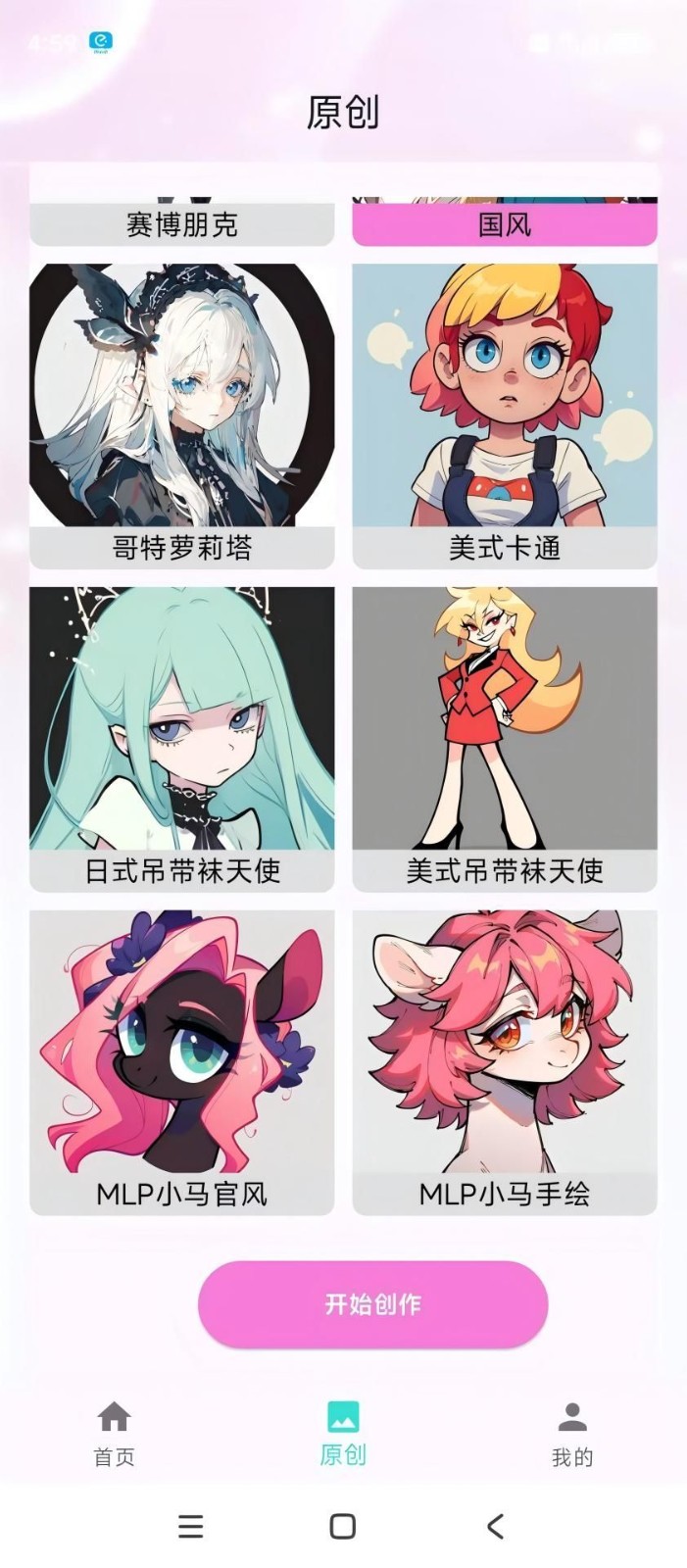Go to the 我的 tab

coord(572,1434)
